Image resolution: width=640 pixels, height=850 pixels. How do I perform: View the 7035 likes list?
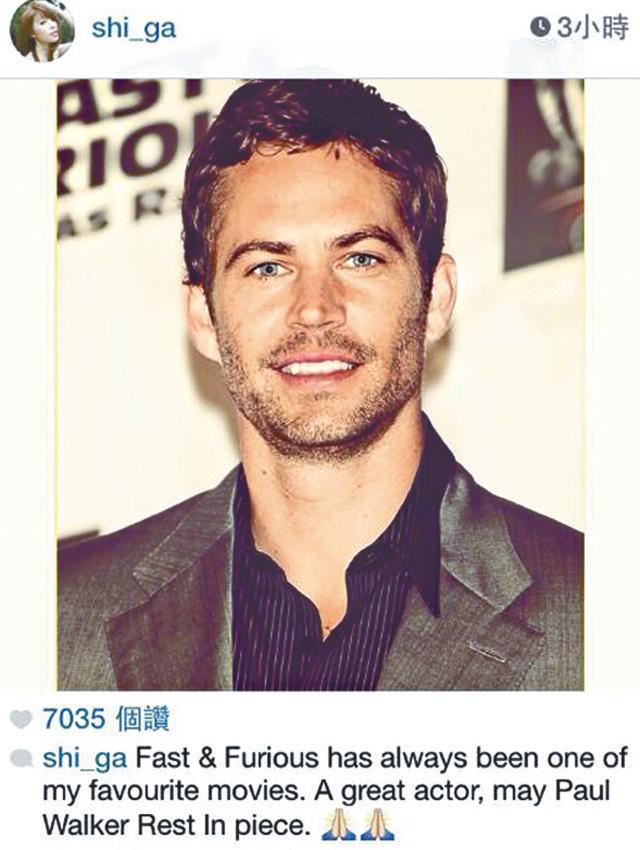point(106,718)
